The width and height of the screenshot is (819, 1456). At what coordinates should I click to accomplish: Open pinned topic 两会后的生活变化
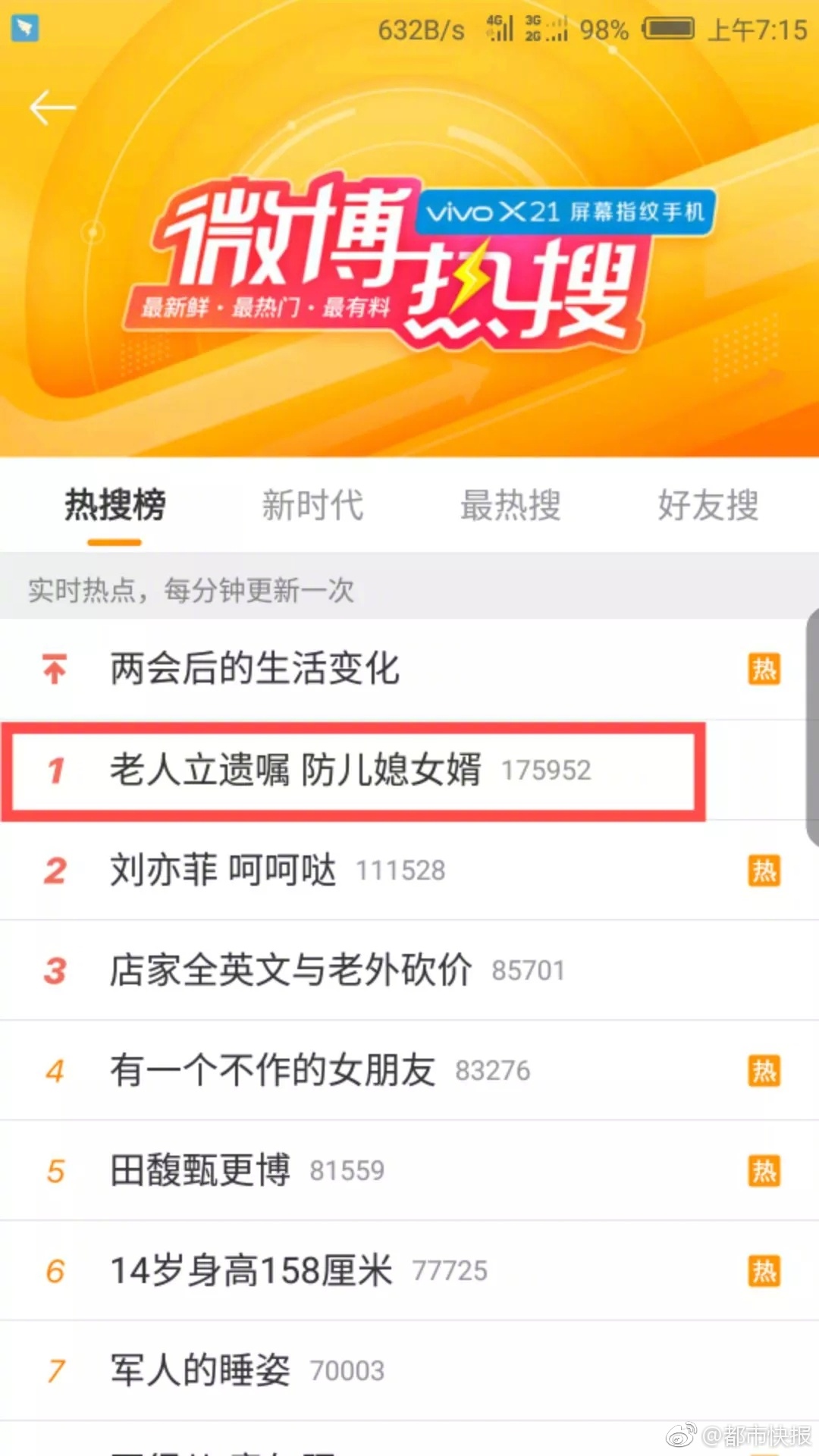[x=255, y=669]
